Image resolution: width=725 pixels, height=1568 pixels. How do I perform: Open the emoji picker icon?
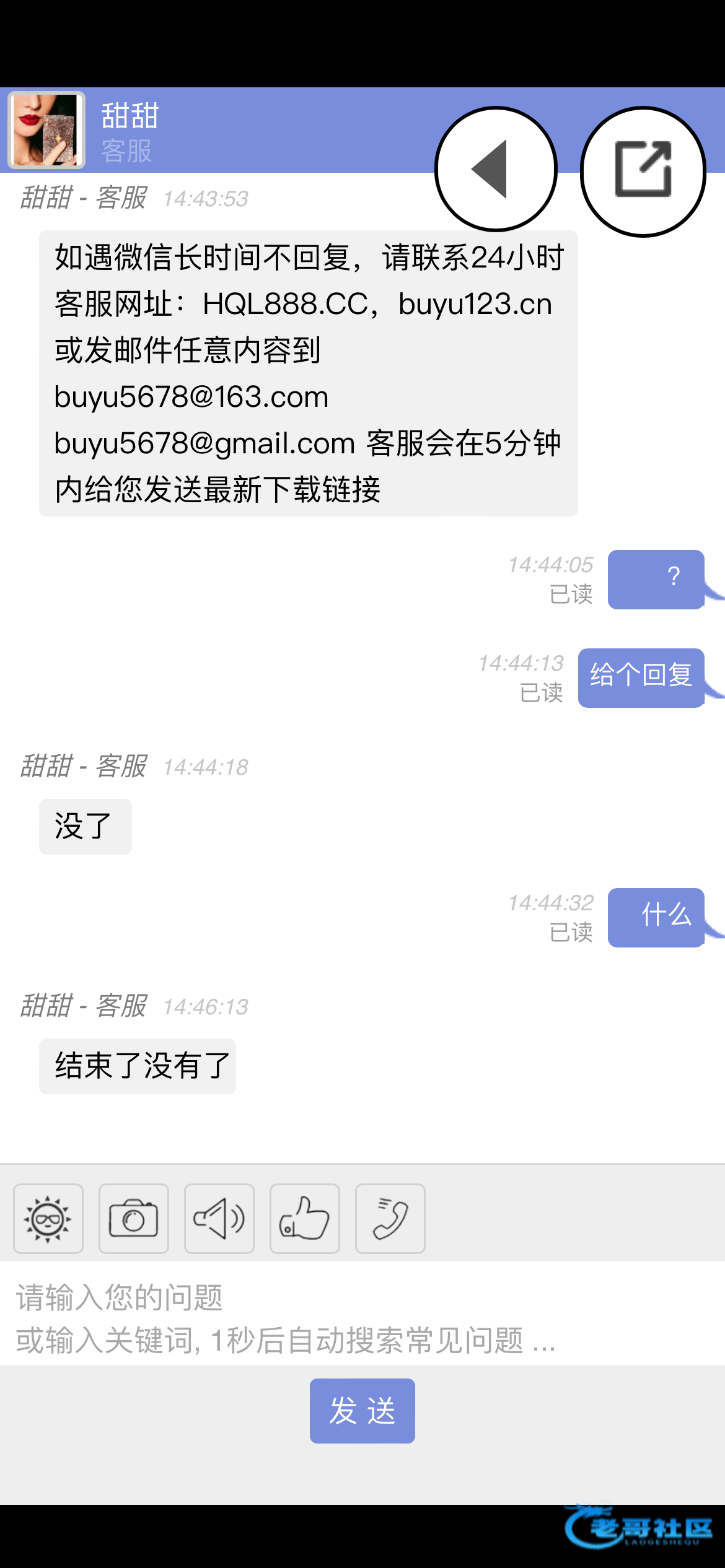48,1219
